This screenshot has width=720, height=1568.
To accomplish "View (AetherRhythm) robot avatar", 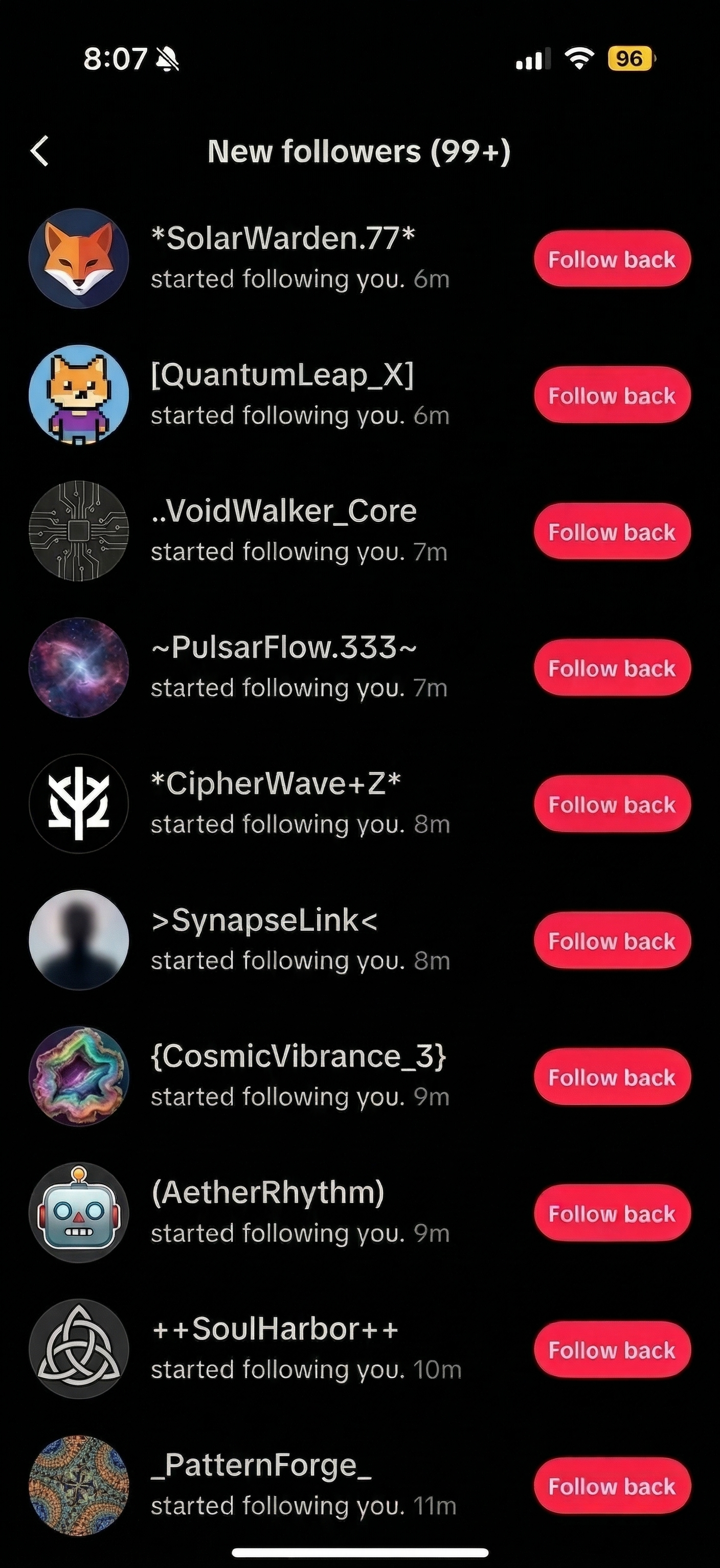I will (x=79, y=1213).
